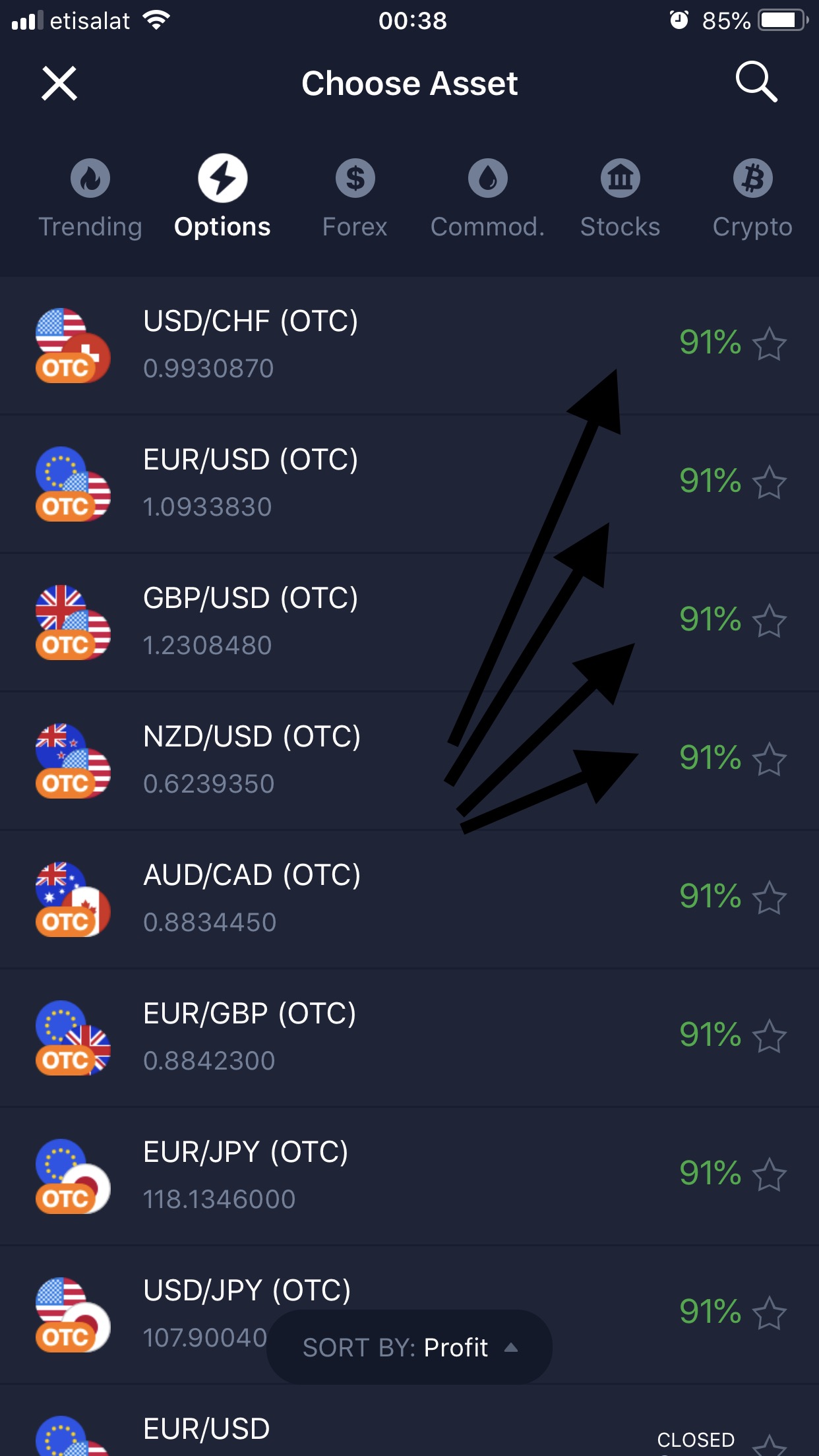Star the GBP/USD (OTC) asset
Screen dimensions: 819x1456
pyautogui.click(x=770, y=621)
